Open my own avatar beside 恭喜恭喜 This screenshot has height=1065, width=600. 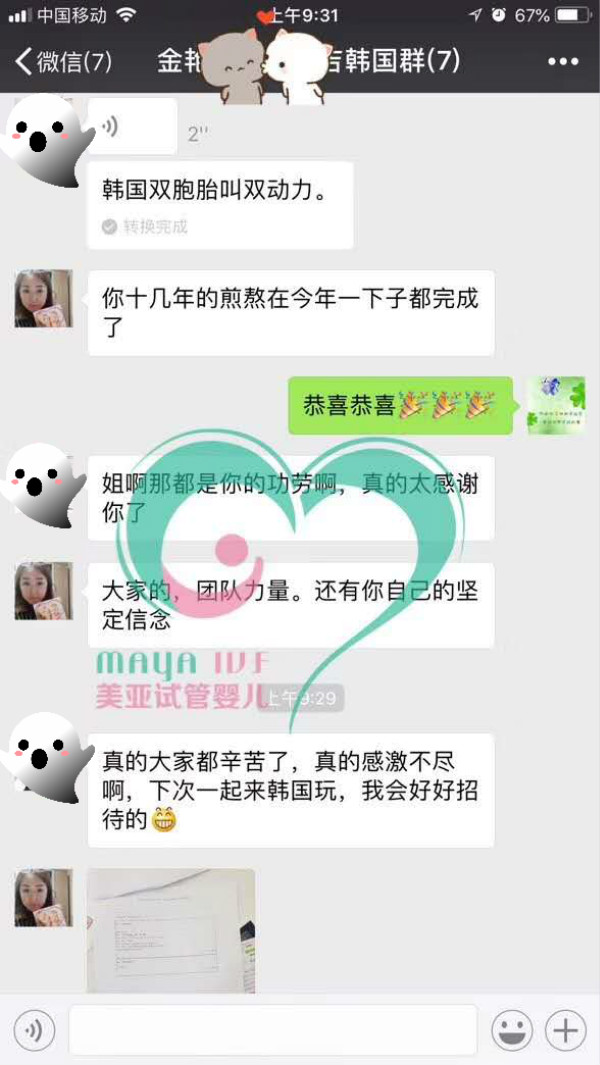click(555, 405)
